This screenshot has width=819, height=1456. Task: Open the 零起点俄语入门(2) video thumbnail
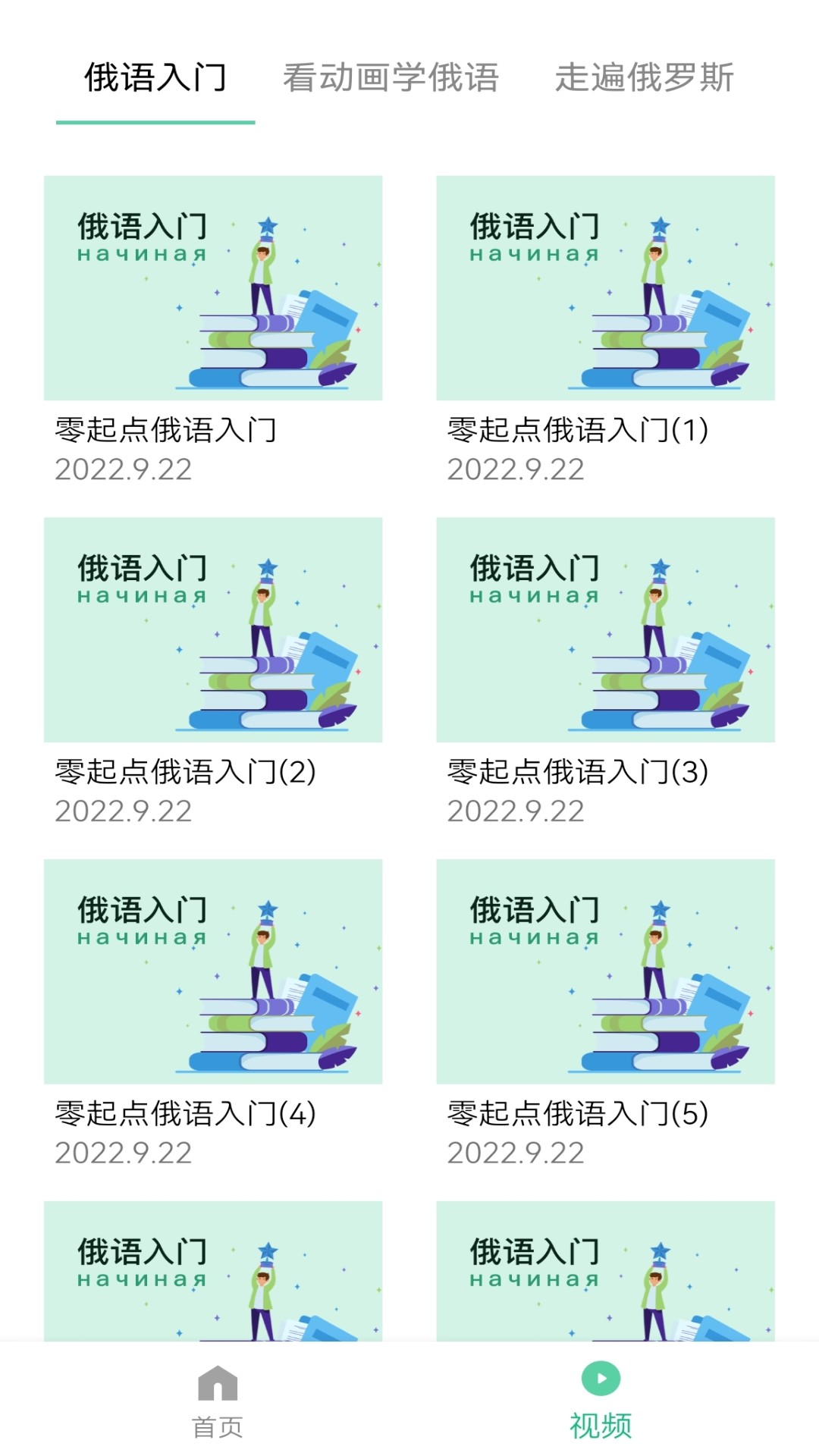tap(213, 629)
